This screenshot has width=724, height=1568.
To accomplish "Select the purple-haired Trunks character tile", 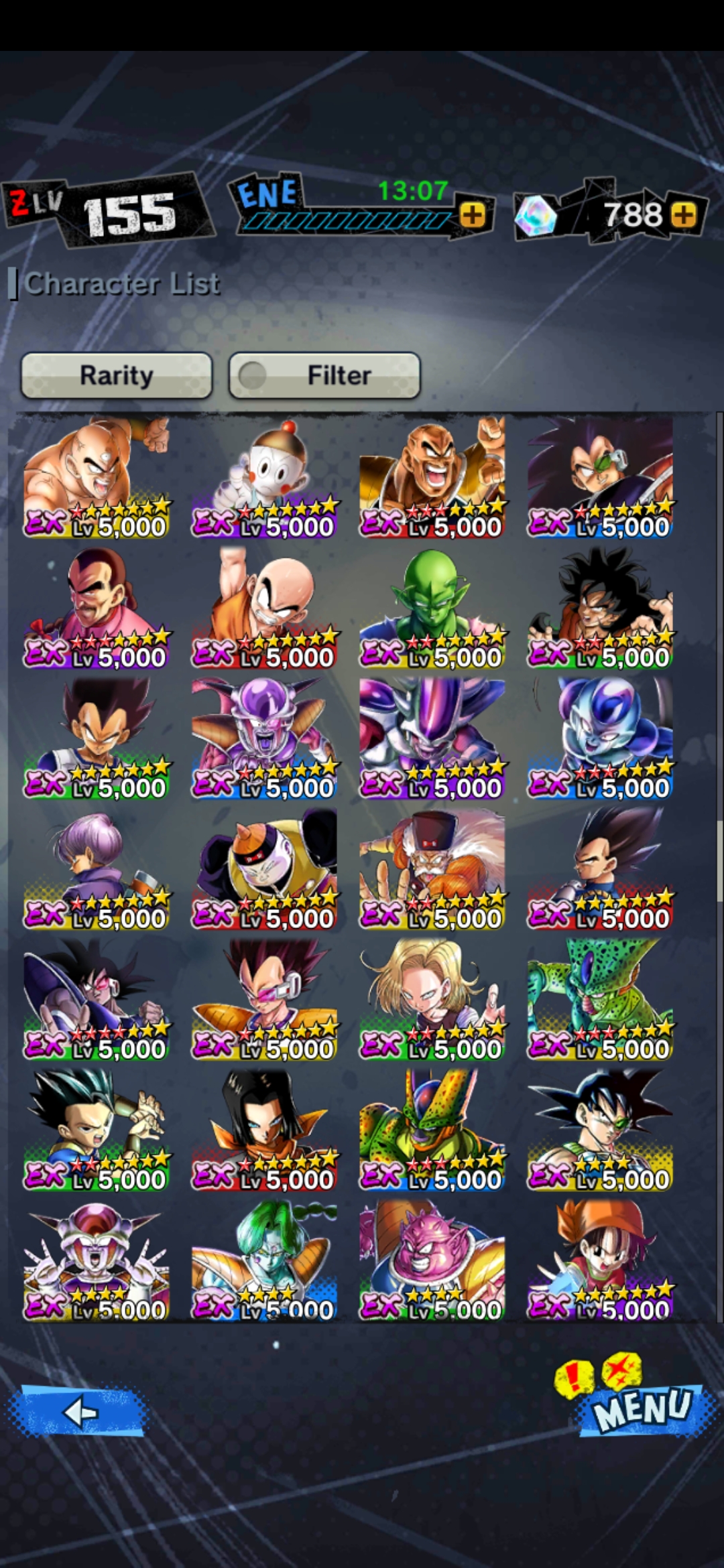I will [97, 869].
